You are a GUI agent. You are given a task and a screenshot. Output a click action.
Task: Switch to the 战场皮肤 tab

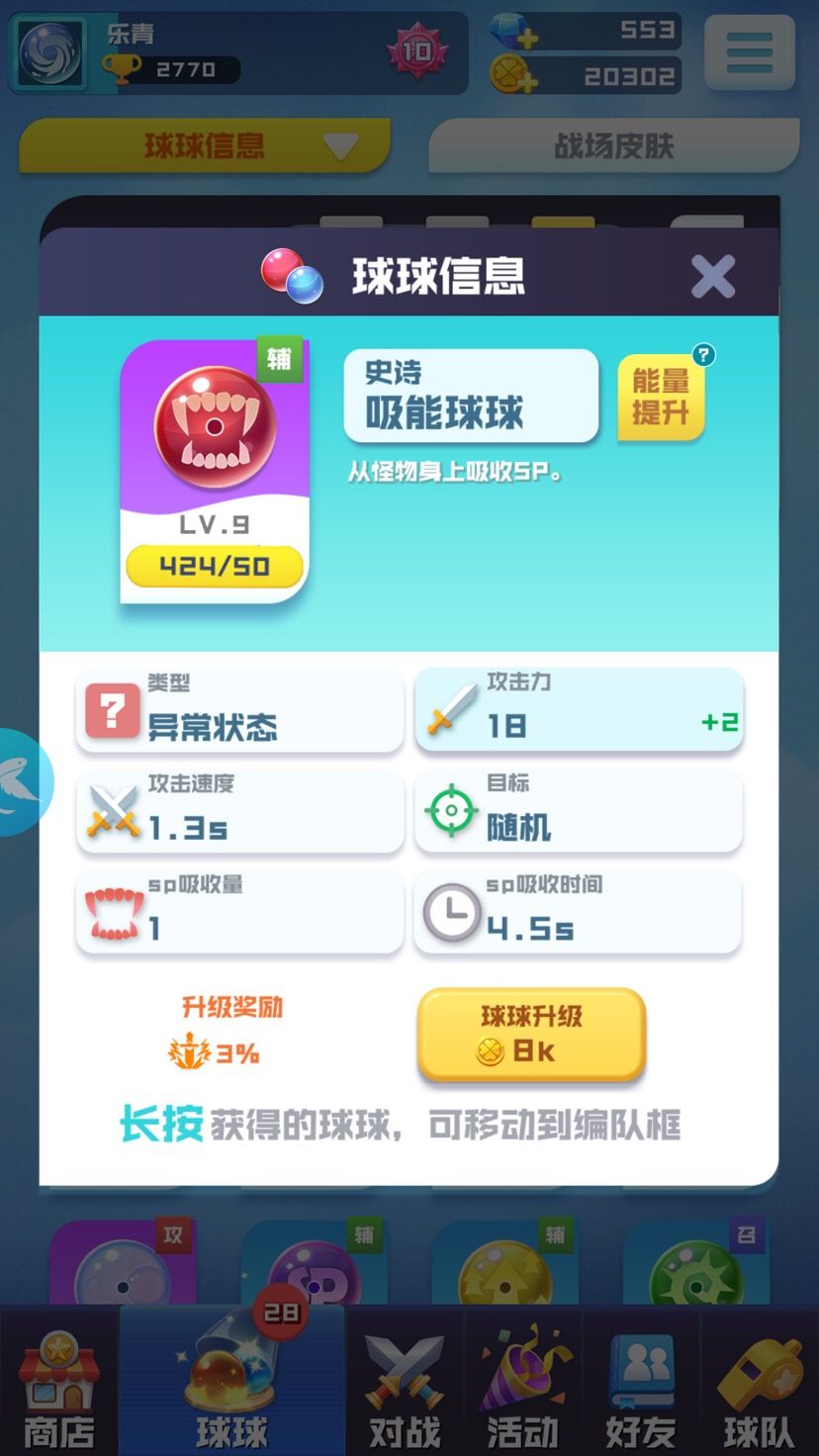[612, 145]
